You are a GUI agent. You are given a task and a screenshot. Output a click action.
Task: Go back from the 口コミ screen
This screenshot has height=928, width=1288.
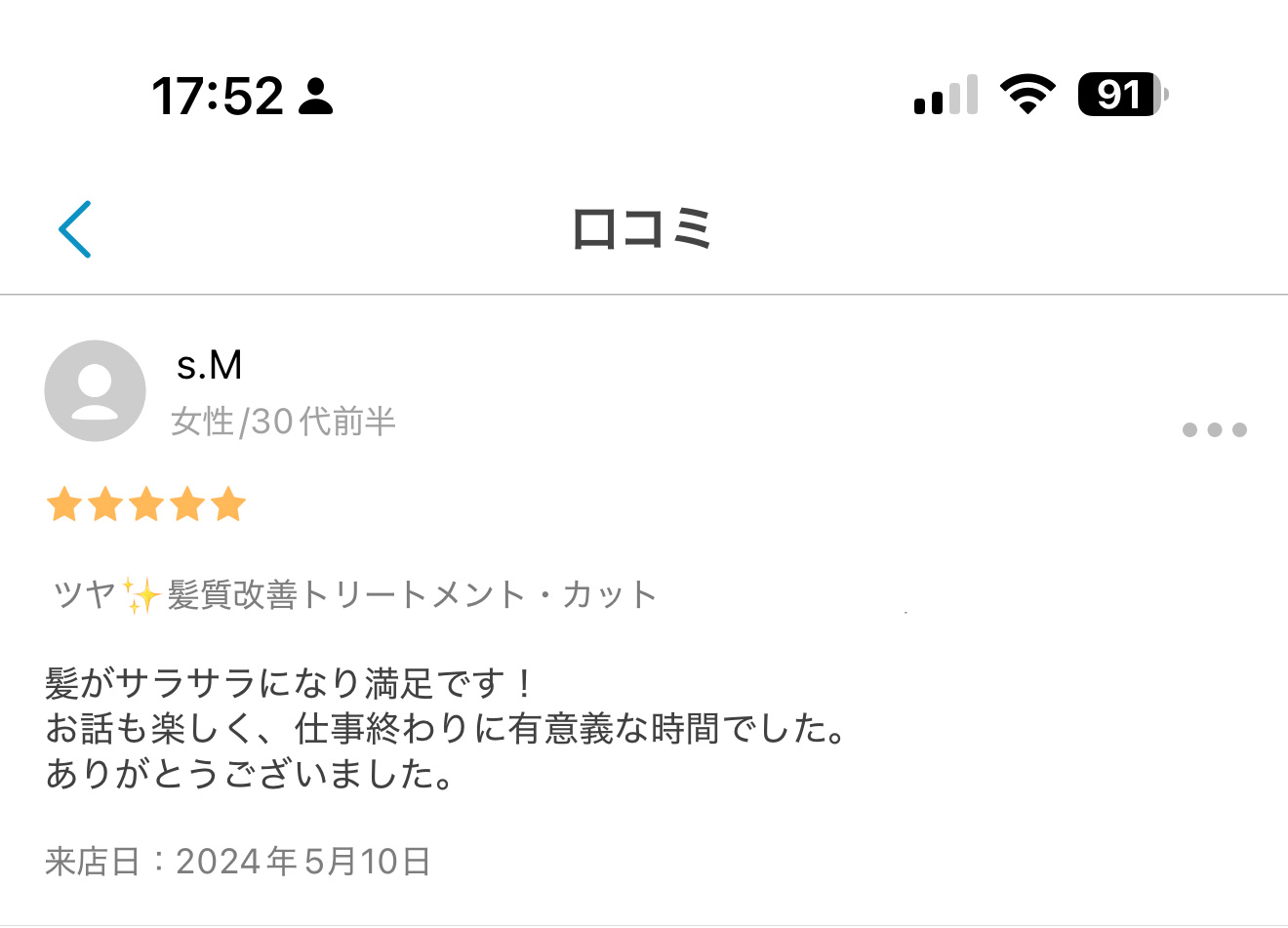click(75, 229)
